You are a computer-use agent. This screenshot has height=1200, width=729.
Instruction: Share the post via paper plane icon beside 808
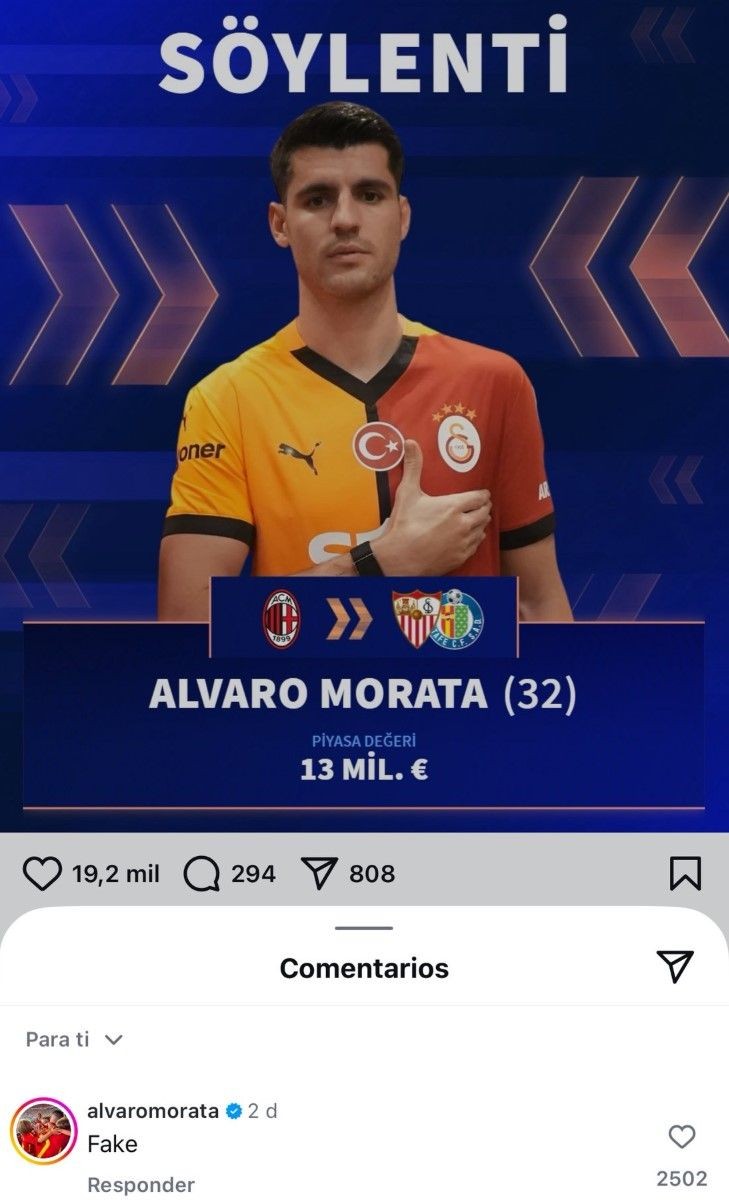pos(318,874)
